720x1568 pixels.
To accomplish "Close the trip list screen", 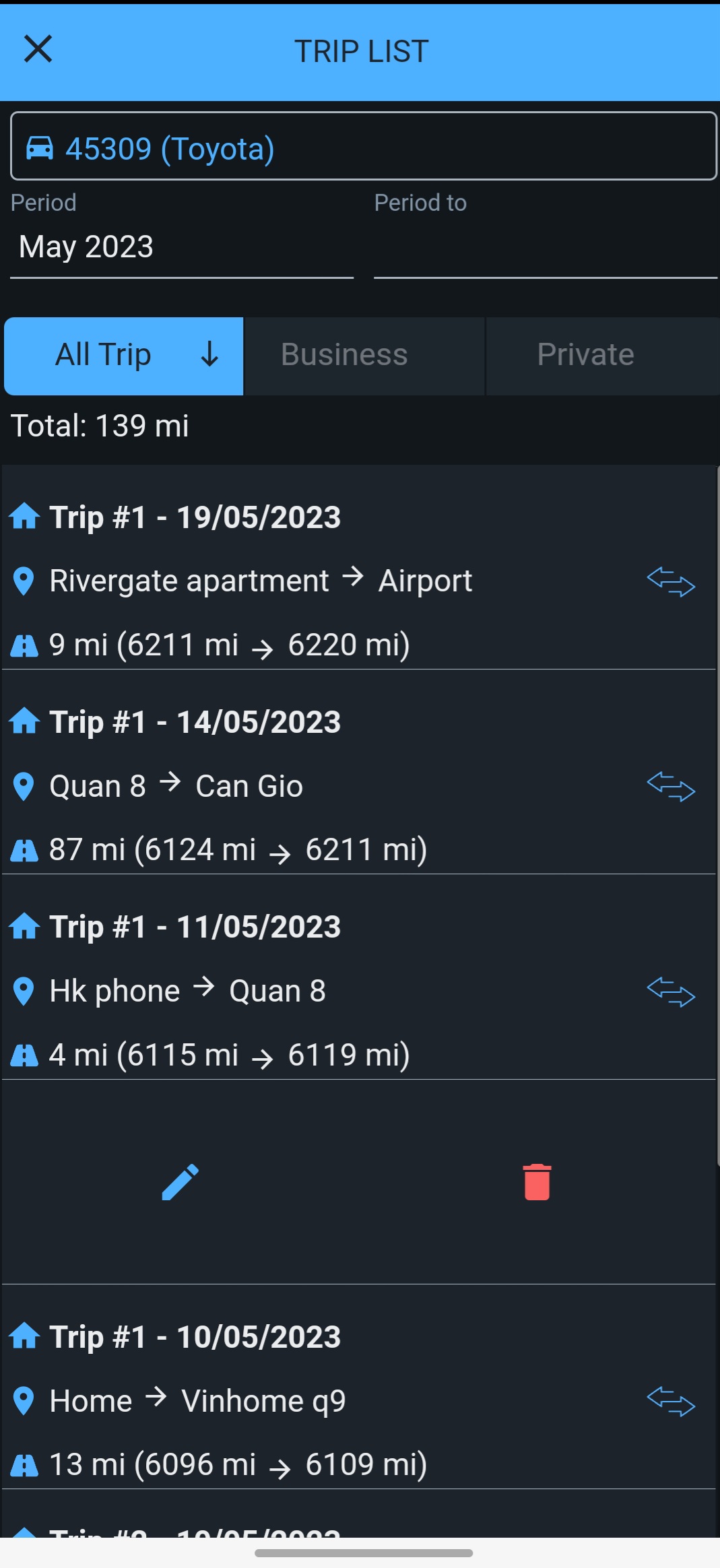I will 38,49.
